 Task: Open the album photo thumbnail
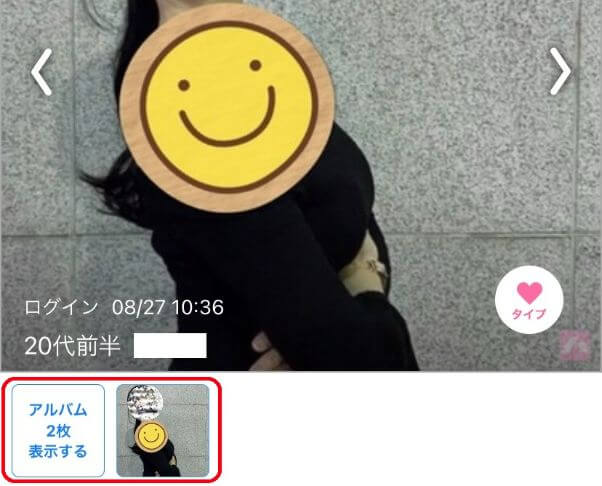tap(163, 430)
